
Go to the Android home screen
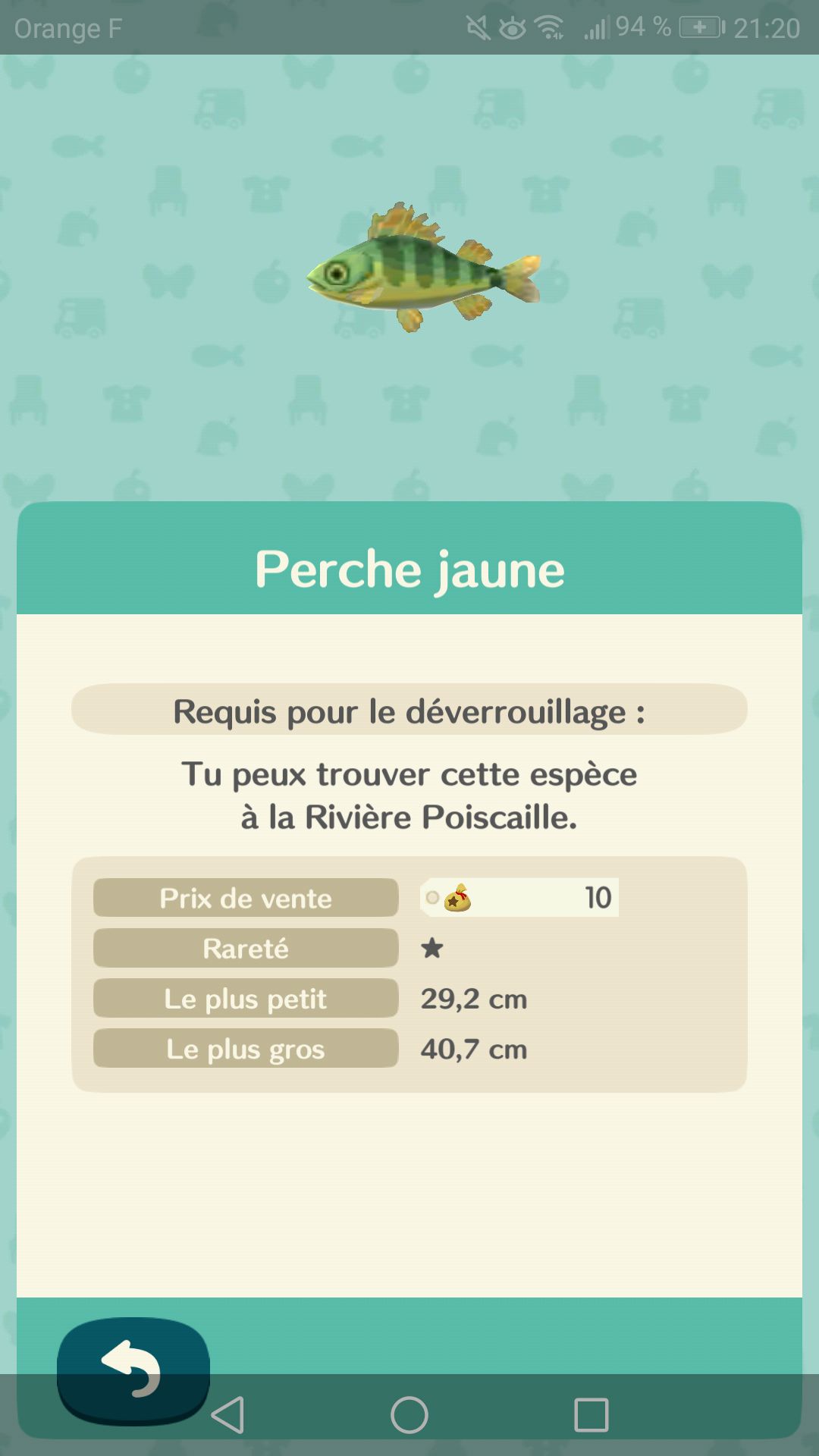click(x=409, y=1415)
